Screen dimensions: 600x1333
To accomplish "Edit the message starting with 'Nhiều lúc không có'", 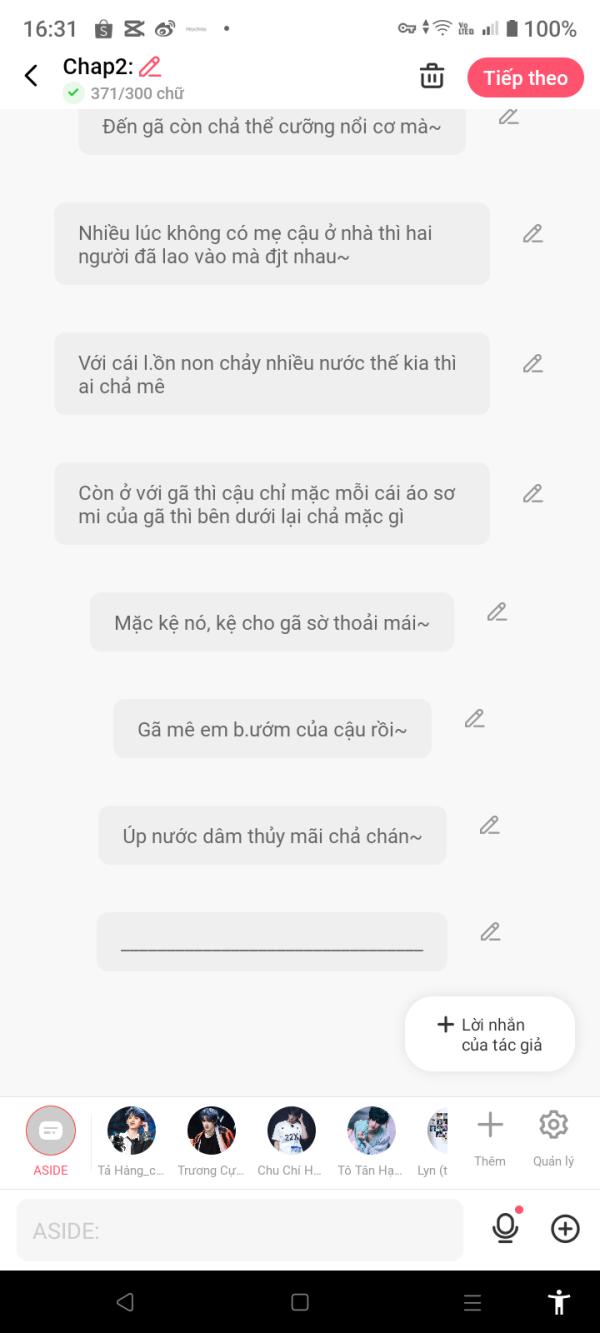I will click(532, 234).
